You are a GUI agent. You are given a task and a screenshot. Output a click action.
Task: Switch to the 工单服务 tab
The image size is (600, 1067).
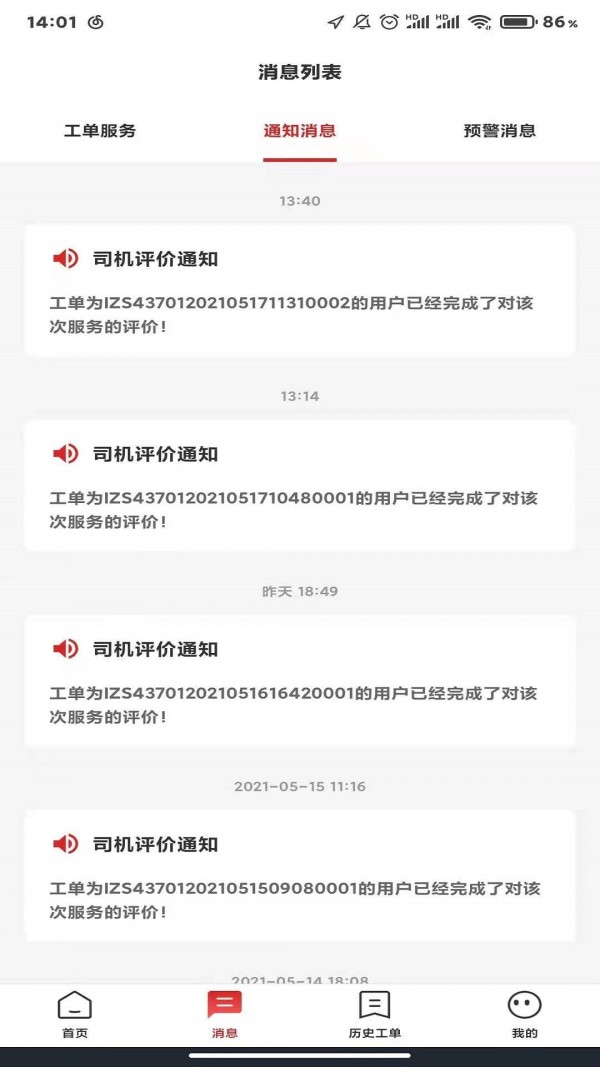[x=100, y=131]
